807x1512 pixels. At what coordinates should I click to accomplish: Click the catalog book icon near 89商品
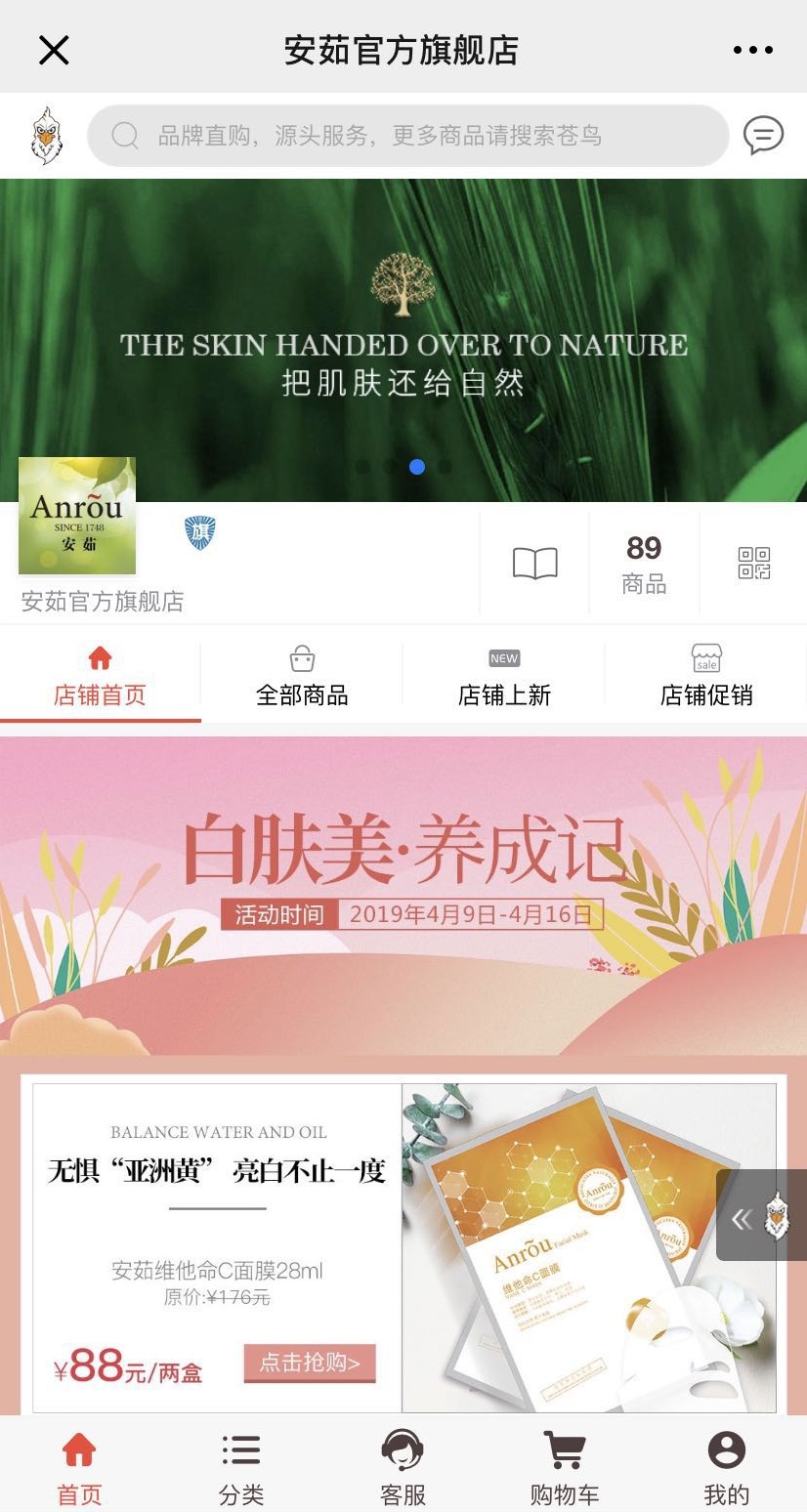pyautogui.click(x=533, y=563)
